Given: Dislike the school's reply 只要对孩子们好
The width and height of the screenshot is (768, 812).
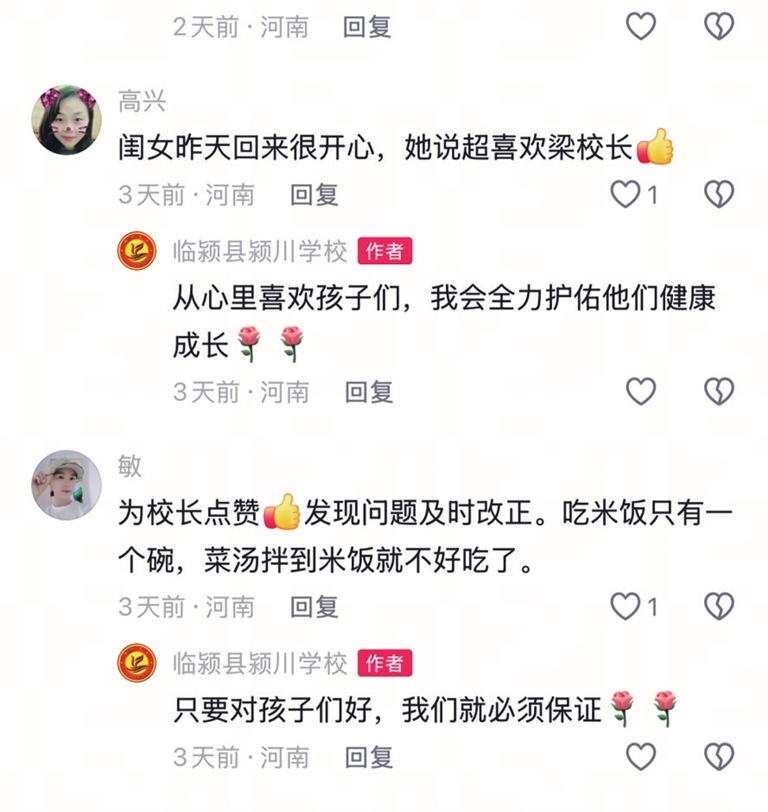Looking at the screenshot, I should click(x=719, y=756).
